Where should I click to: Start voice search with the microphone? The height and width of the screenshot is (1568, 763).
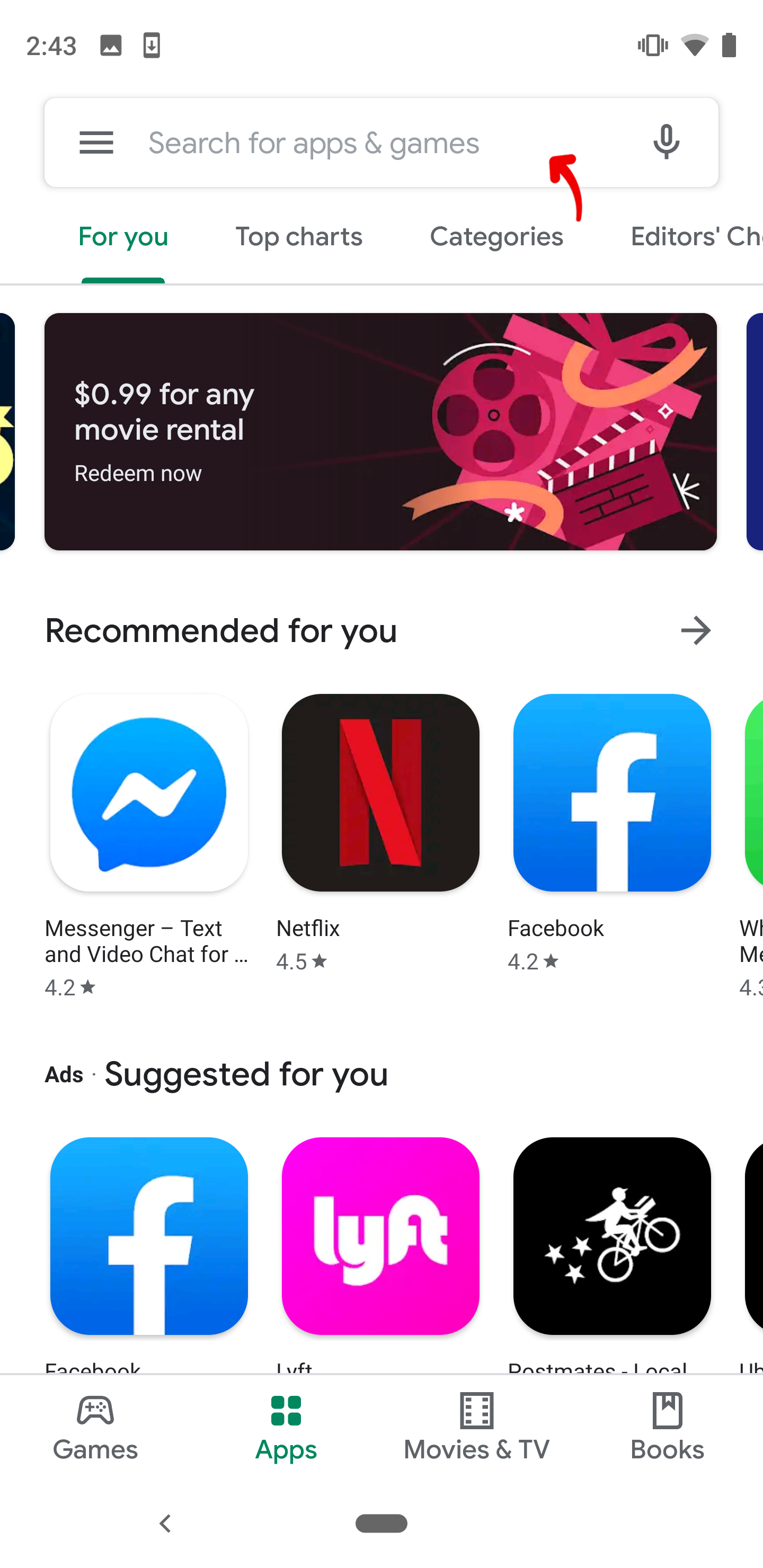(x=666, y=143)
